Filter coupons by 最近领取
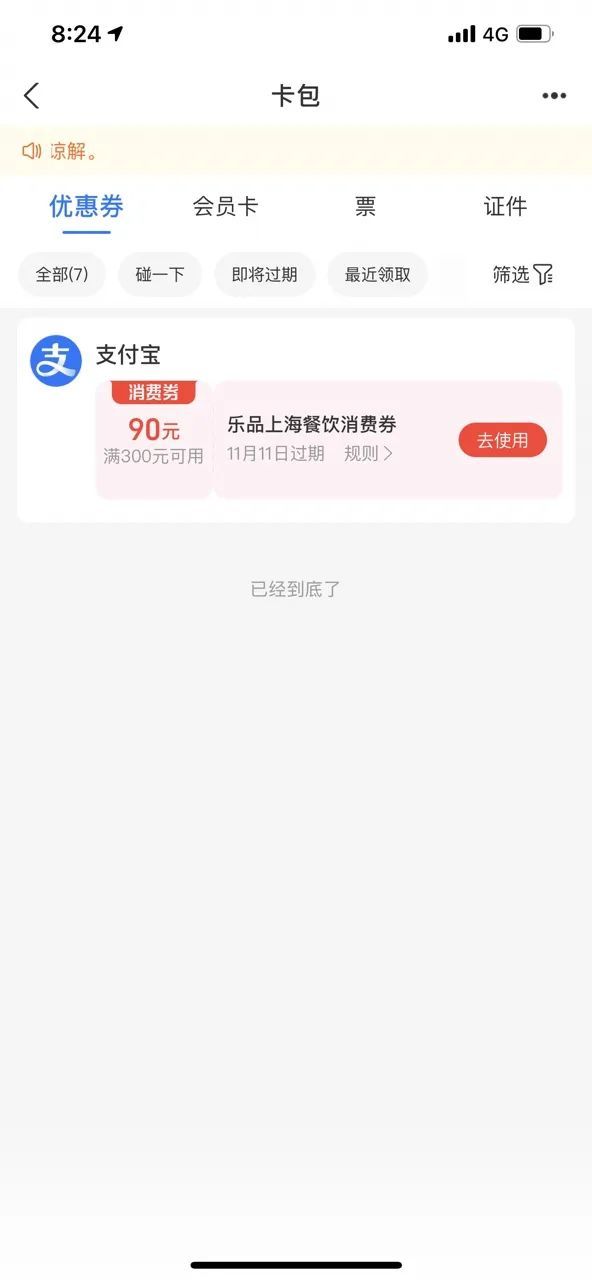This screenshot has width=592, height=1280. tap(378, 274)
